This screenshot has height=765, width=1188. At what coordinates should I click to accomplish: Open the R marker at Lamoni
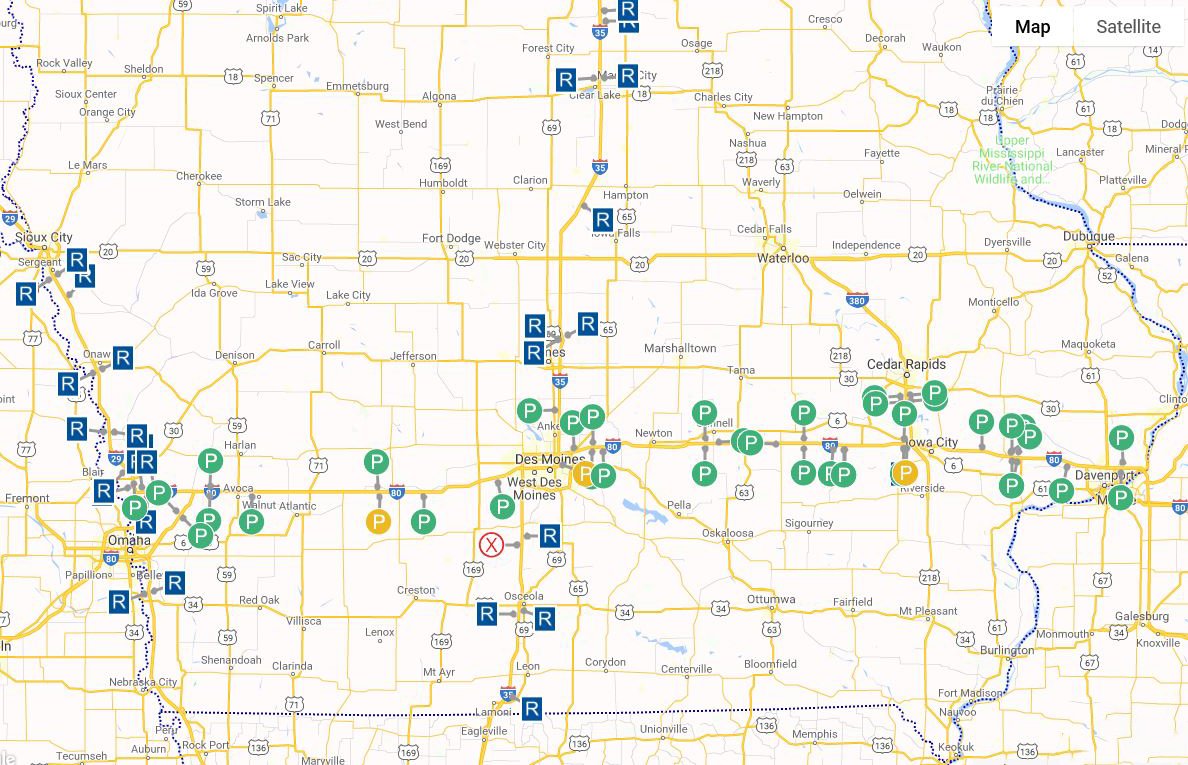tap(532, 710)
